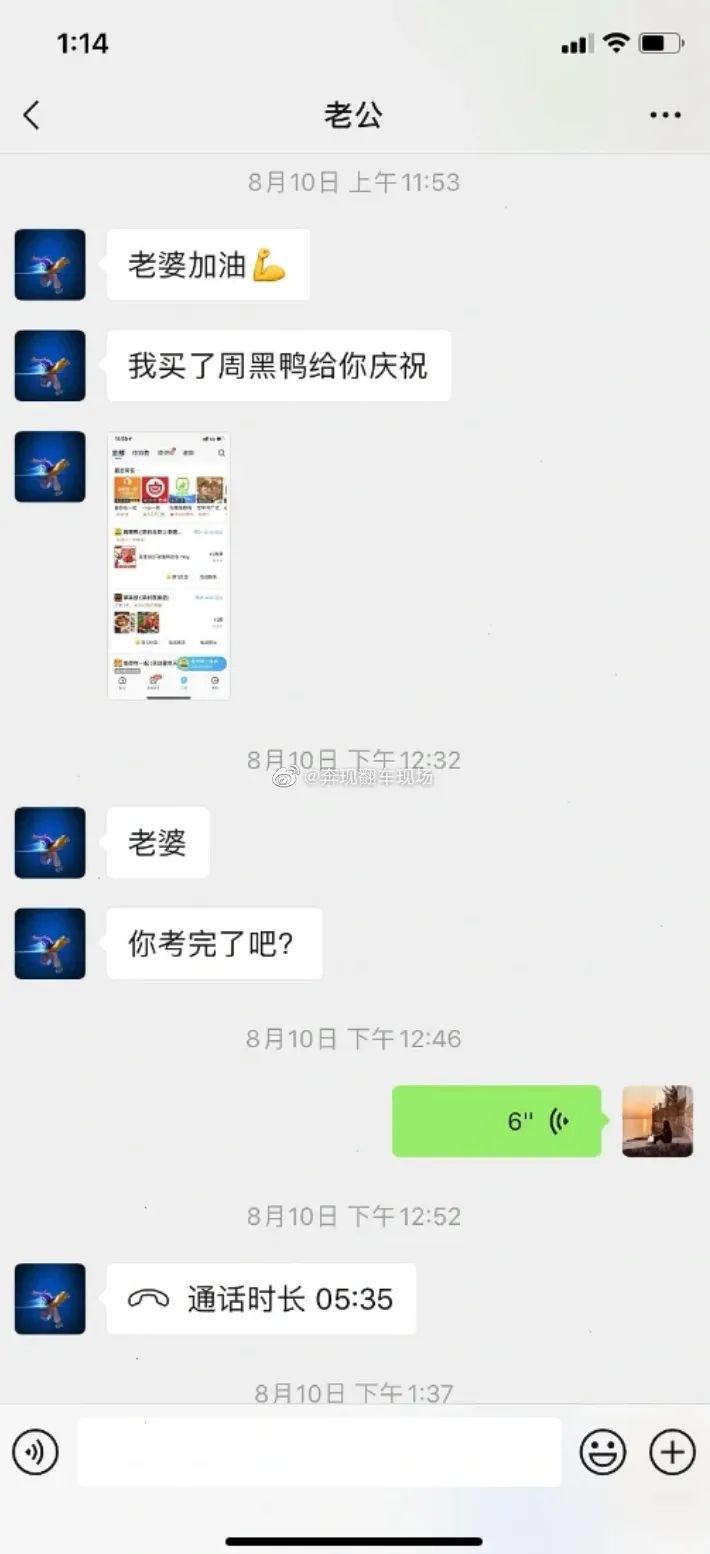Open the sunset avatar profile
This screenshot has height=1554, width=710.
657,1121
